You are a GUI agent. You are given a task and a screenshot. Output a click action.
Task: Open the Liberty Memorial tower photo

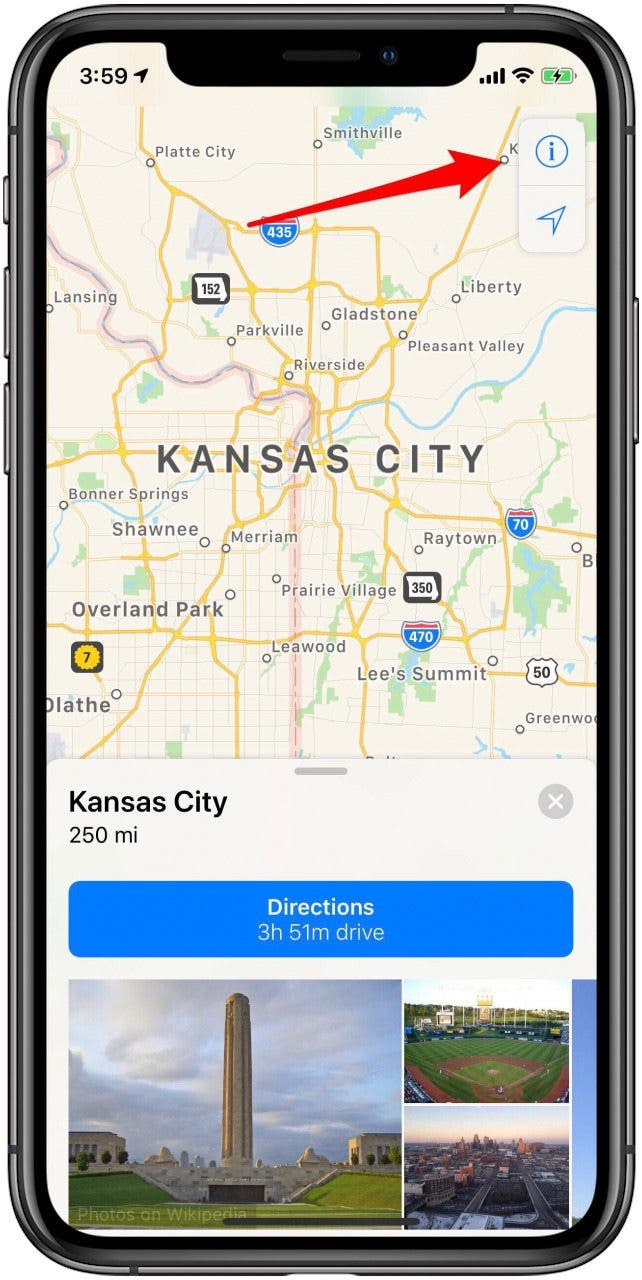[235, 1104]
